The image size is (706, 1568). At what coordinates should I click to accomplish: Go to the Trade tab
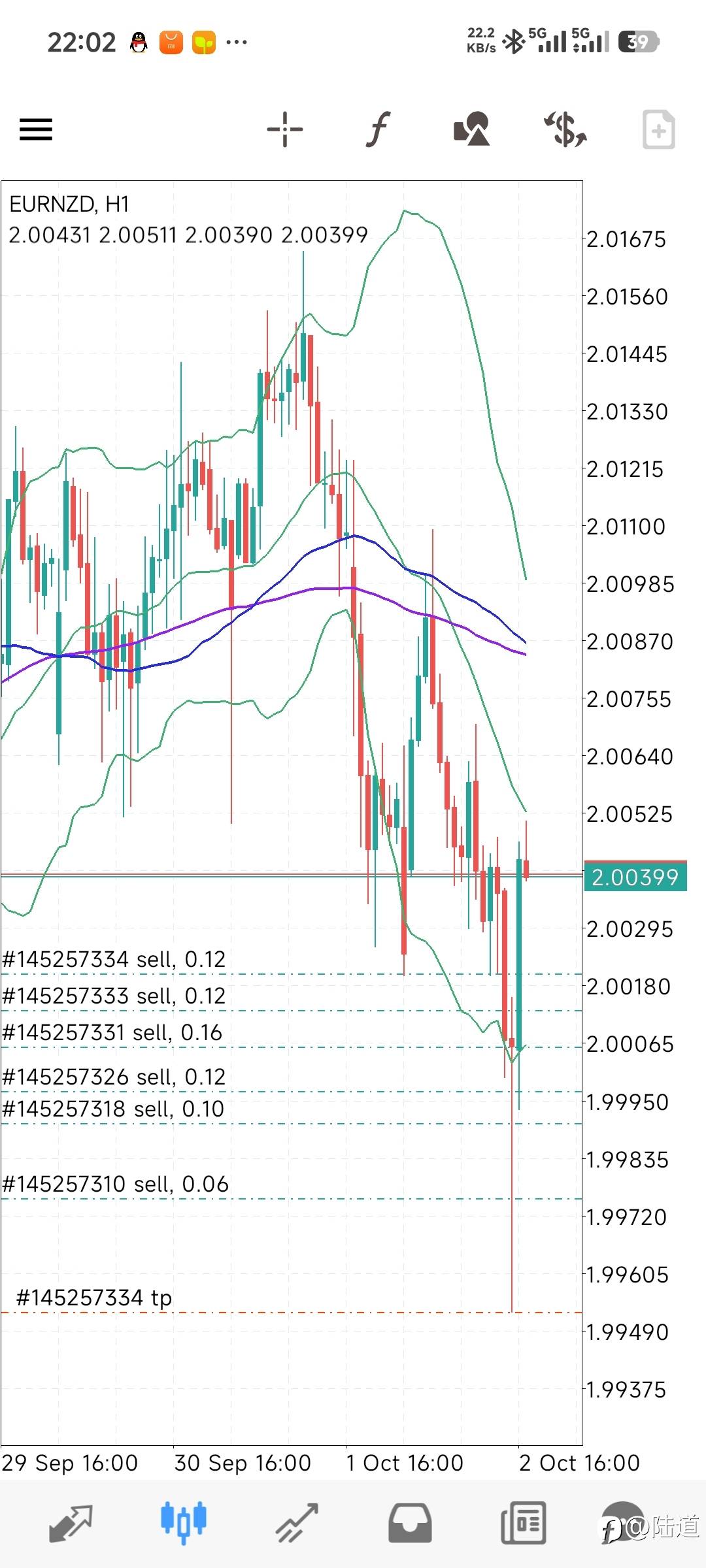[297, 1524]
